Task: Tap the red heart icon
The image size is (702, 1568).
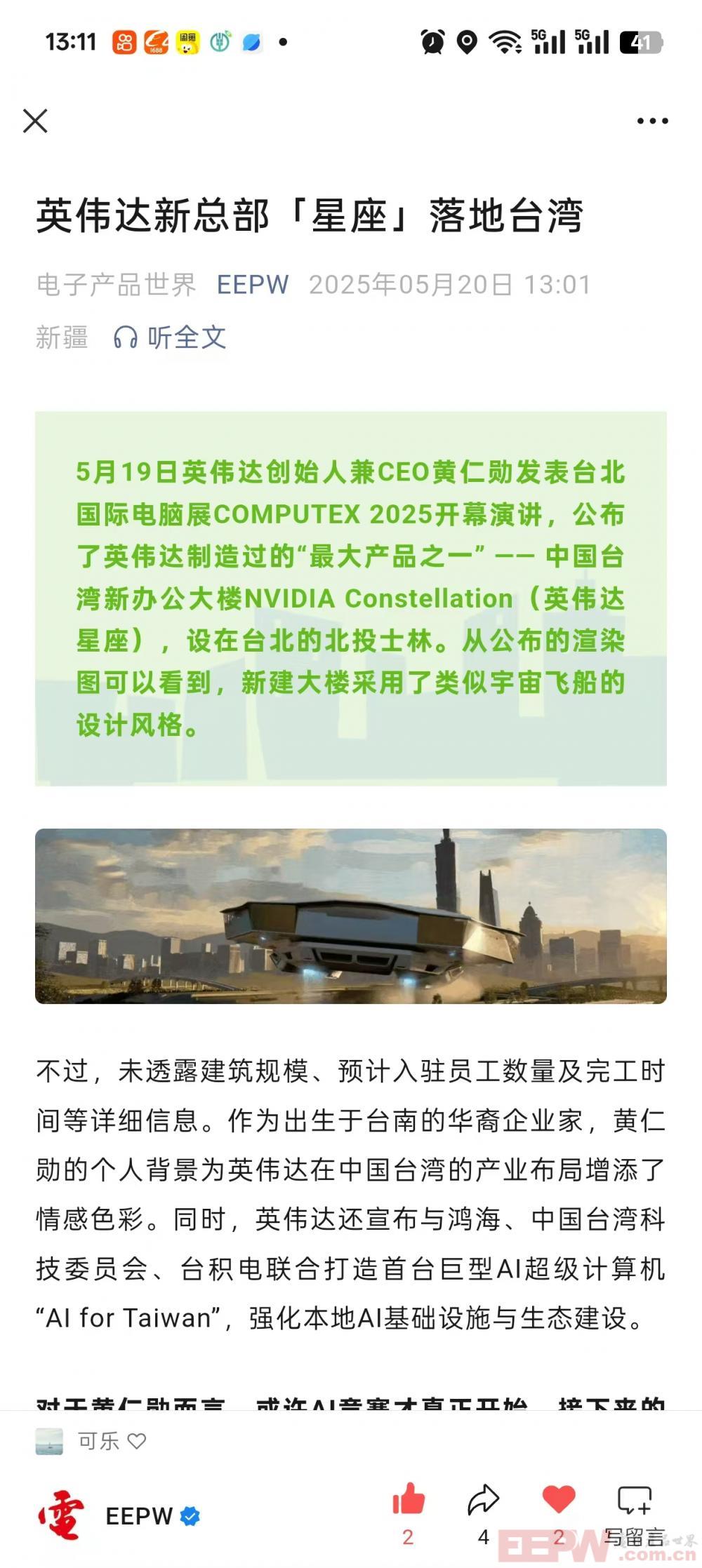Action: [x=559, y=1500]
